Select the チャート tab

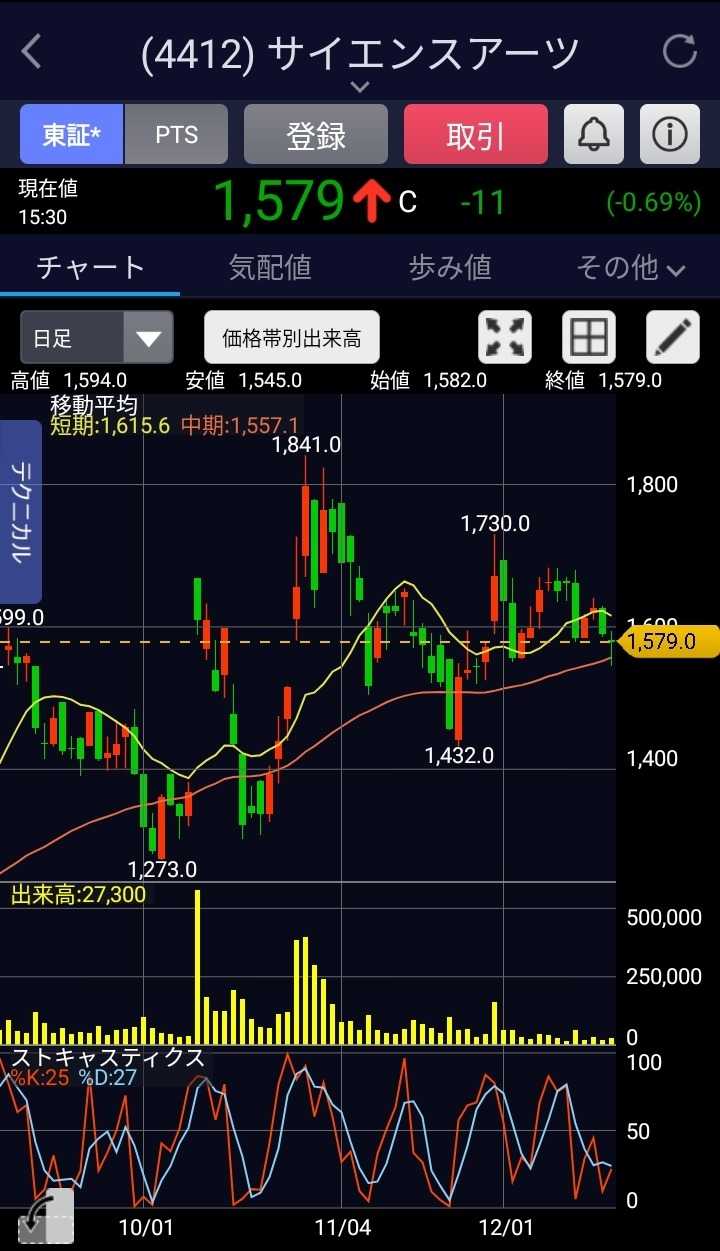point(90,267)
